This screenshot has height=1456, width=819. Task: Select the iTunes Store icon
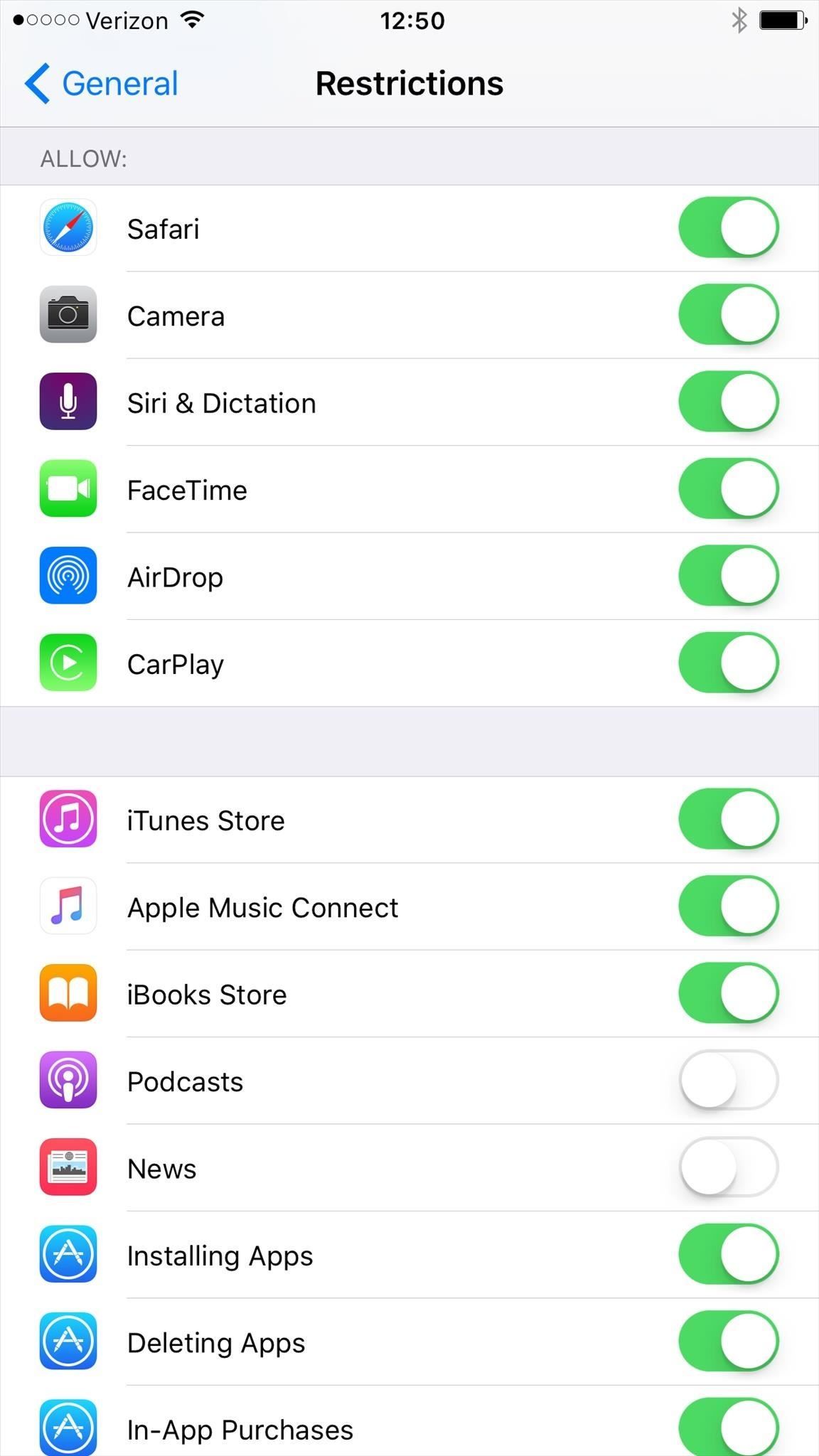tap(68, 819)
